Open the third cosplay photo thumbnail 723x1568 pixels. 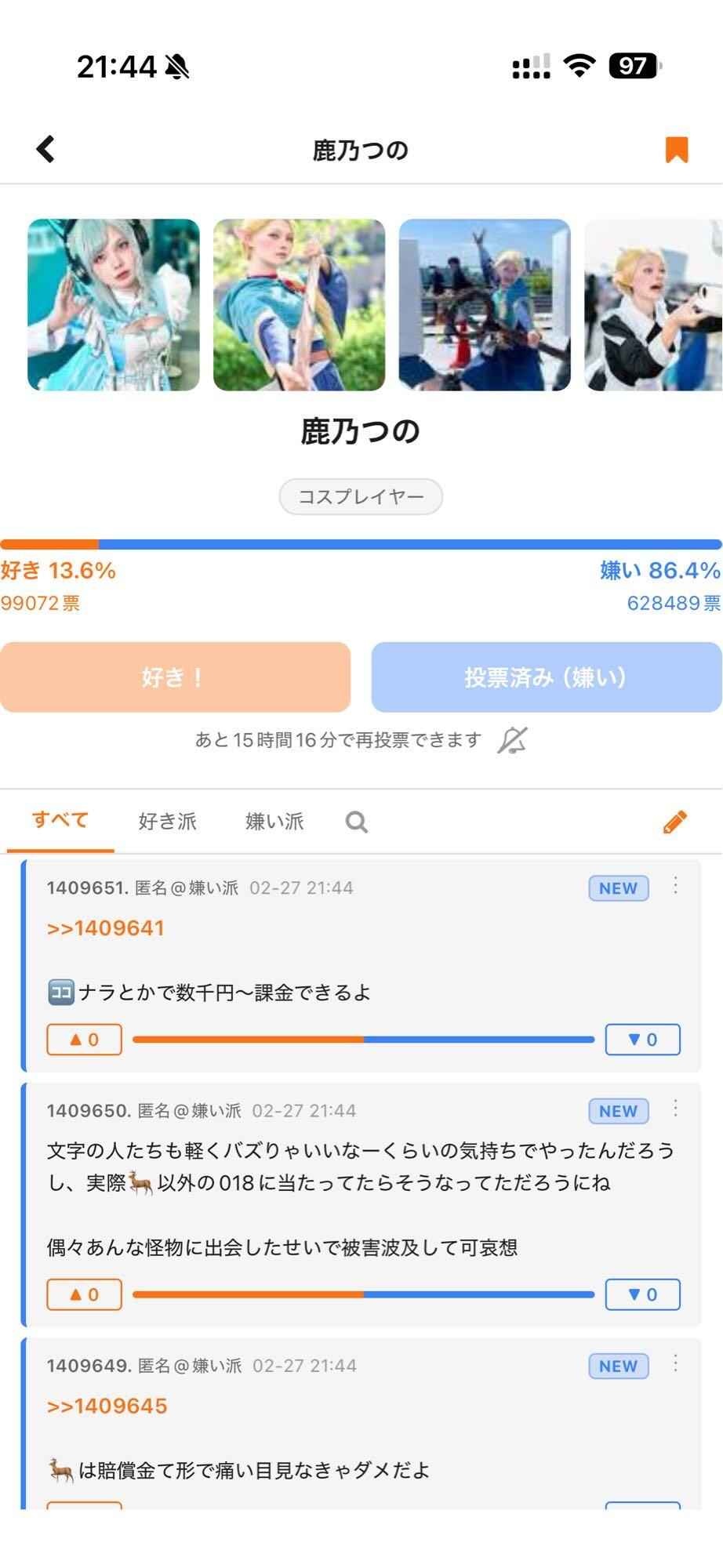(x=484, y=305)
